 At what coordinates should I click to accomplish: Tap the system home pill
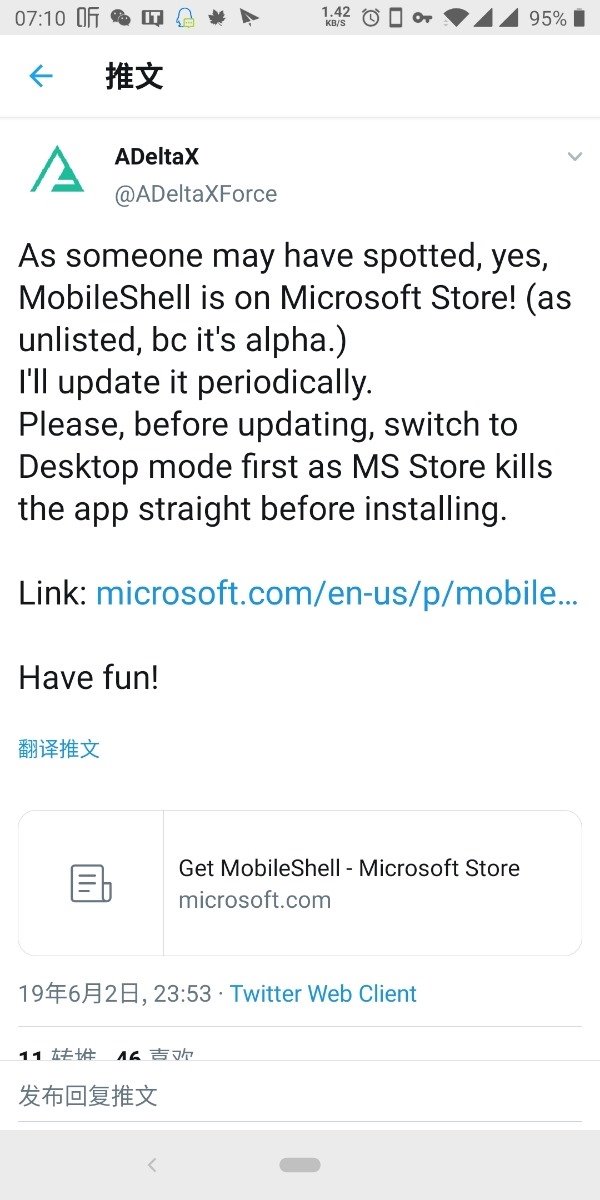pos(300,1165)
